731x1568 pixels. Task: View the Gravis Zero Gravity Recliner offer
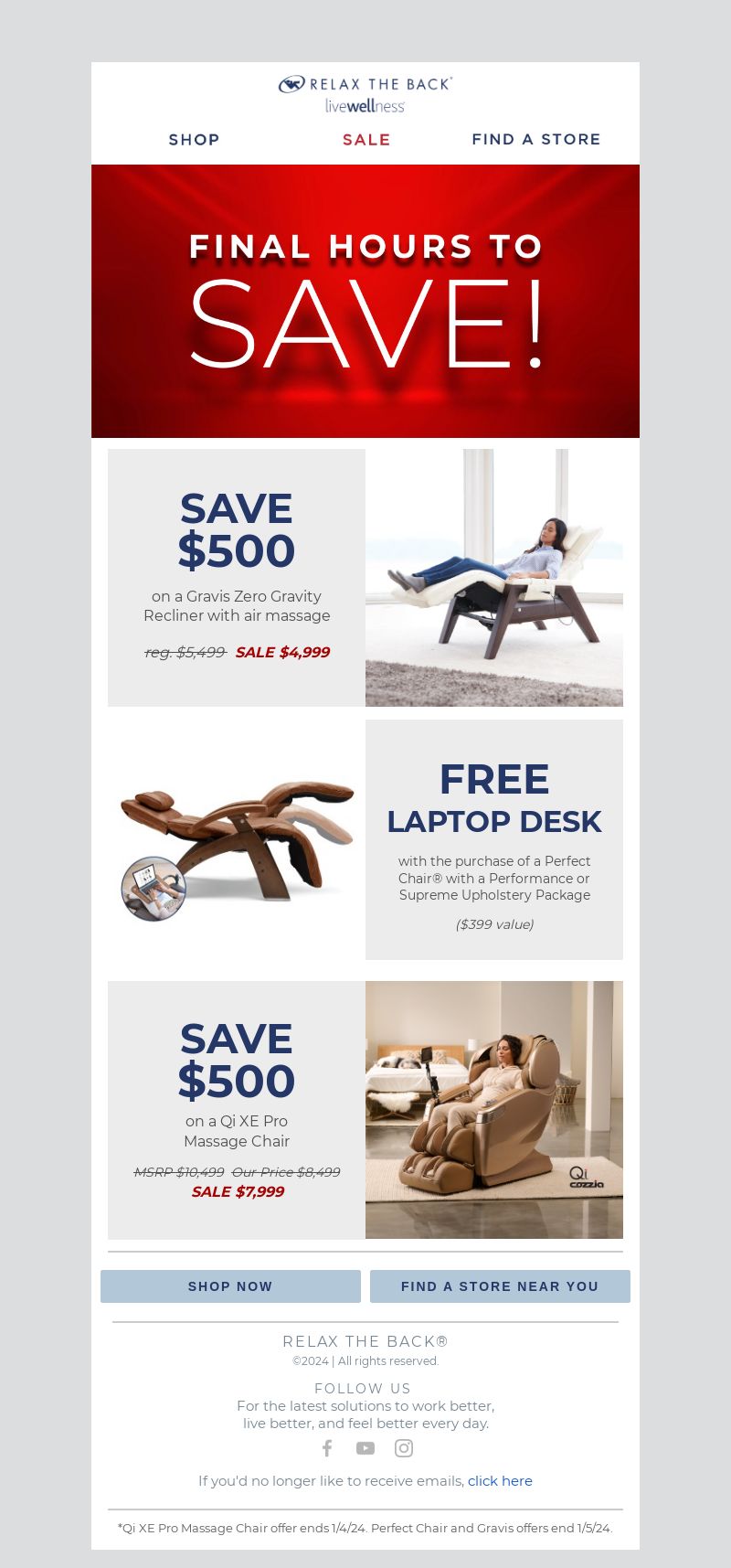click(365, 578)
